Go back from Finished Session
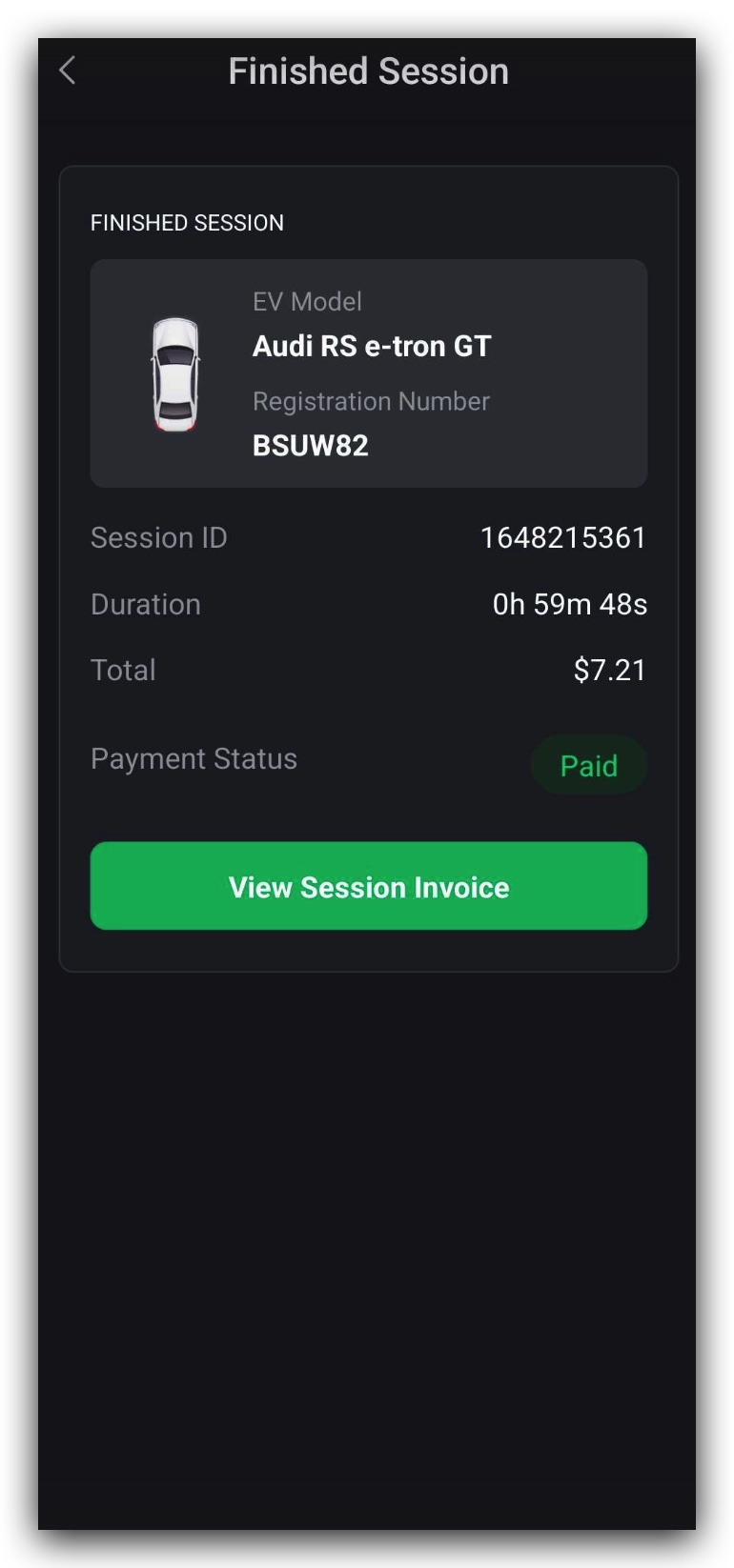The image size is (734, 1568). coord(67,70)
